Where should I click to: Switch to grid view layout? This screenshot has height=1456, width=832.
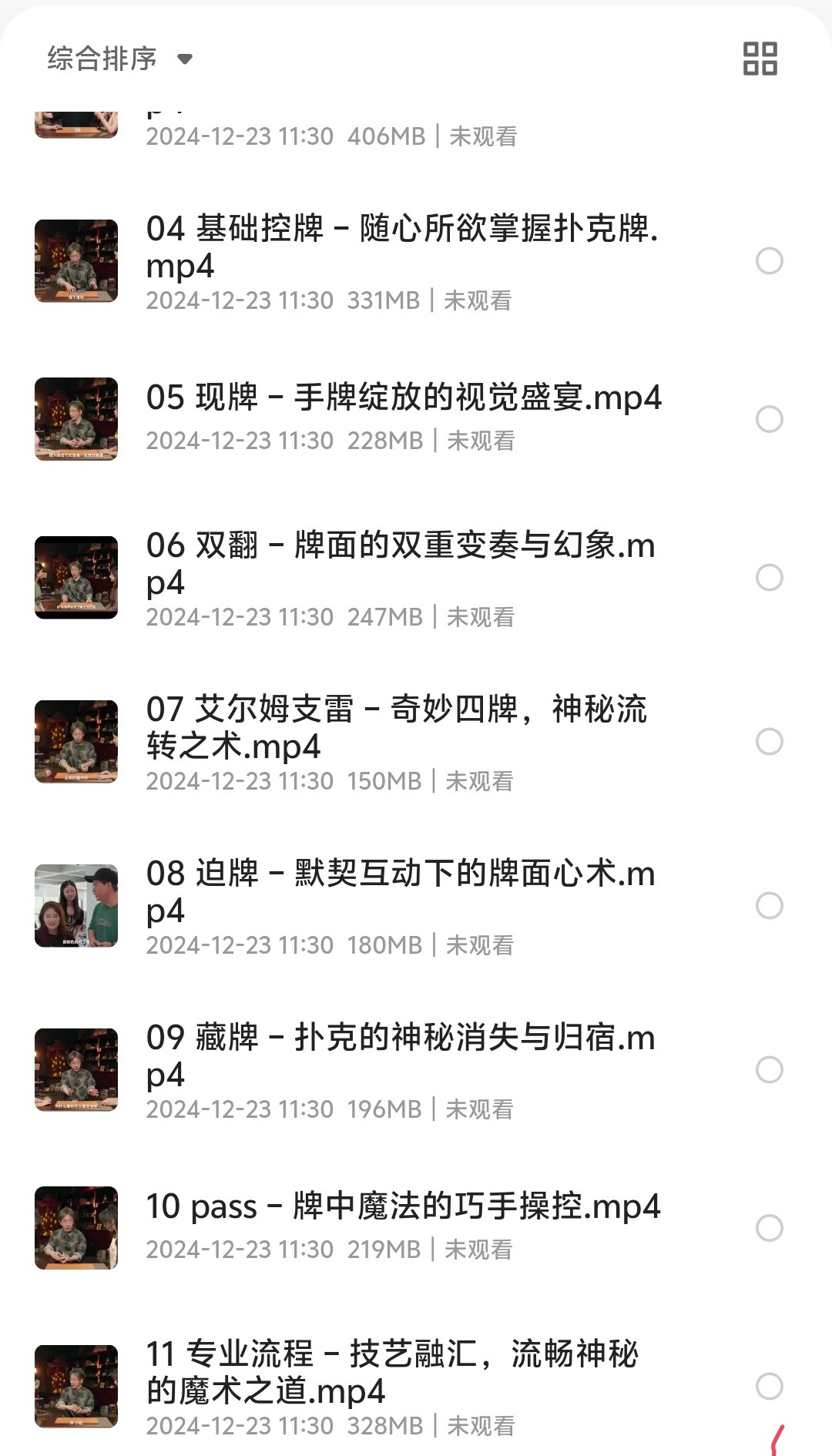point(760,59)
